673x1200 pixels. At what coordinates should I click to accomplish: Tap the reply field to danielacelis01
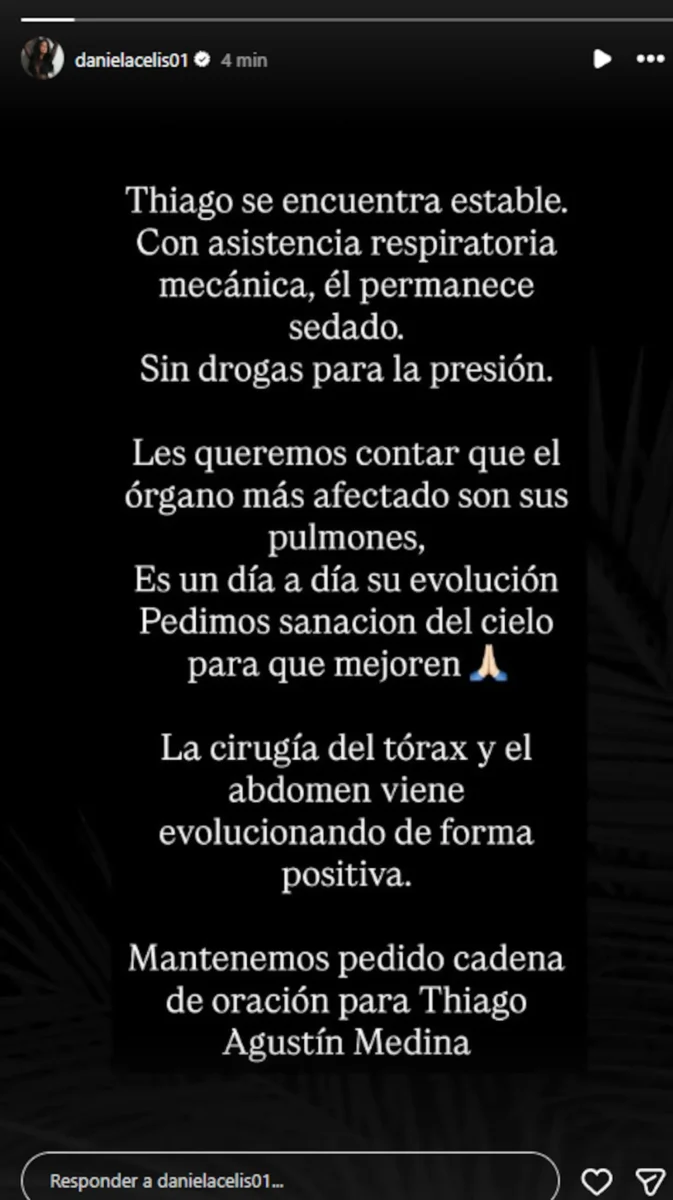pyautogui.click(x=290, y=1179)
